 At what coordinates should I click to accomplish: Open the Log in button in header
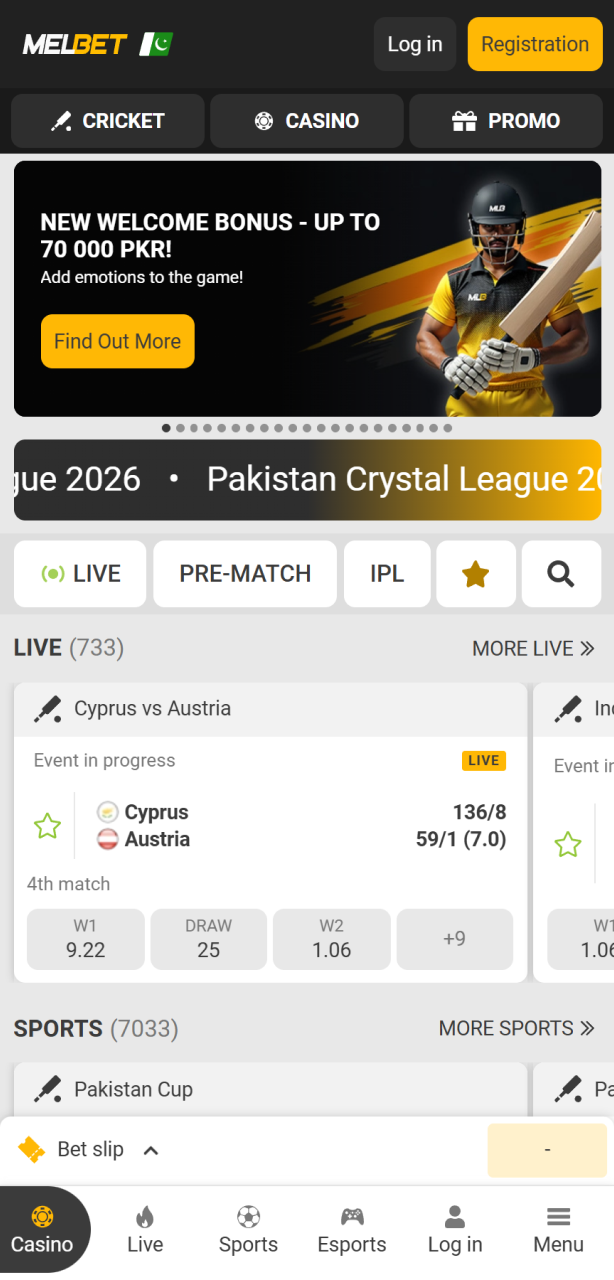(x=414, y=44)
